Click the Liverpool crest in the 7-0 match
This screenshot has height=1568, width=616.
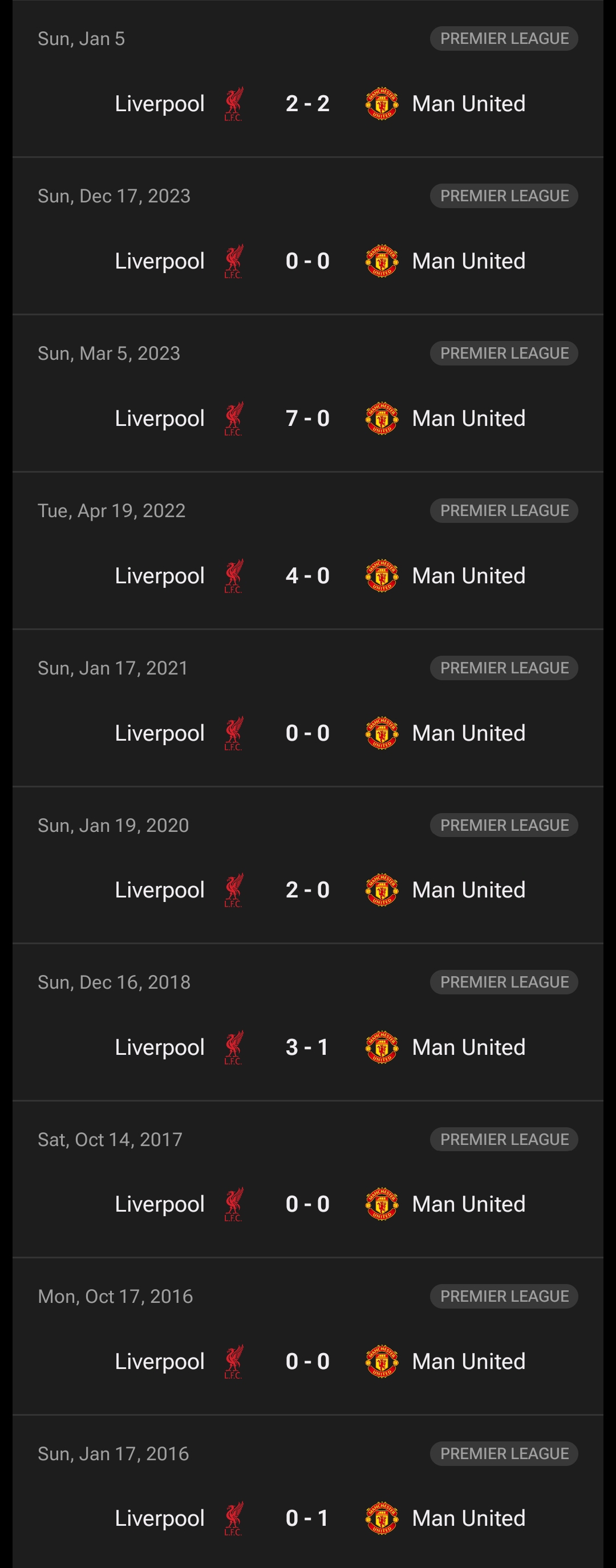(x=234, y=417)
